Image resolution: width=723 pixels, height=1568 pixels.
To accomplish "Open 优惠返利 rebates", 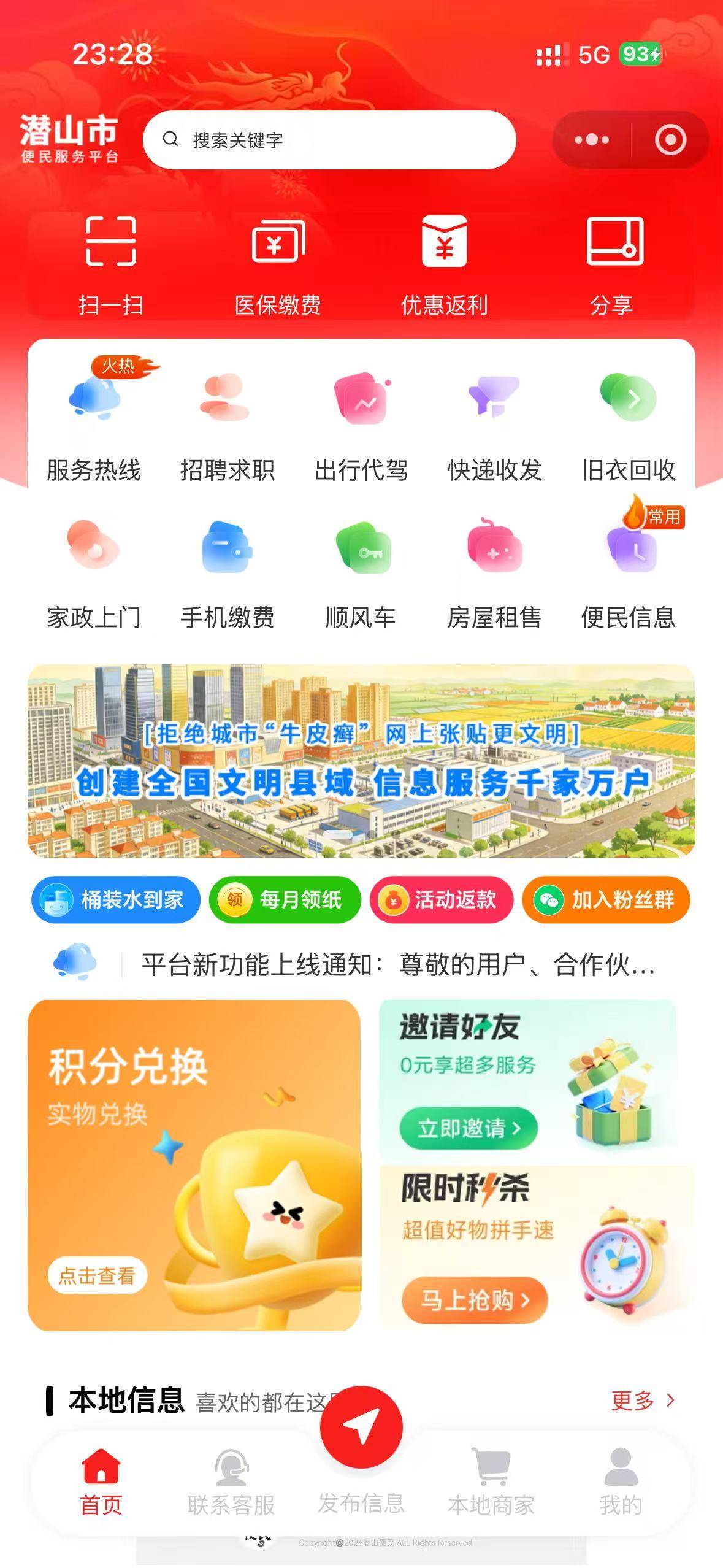I will coord(444,265).
